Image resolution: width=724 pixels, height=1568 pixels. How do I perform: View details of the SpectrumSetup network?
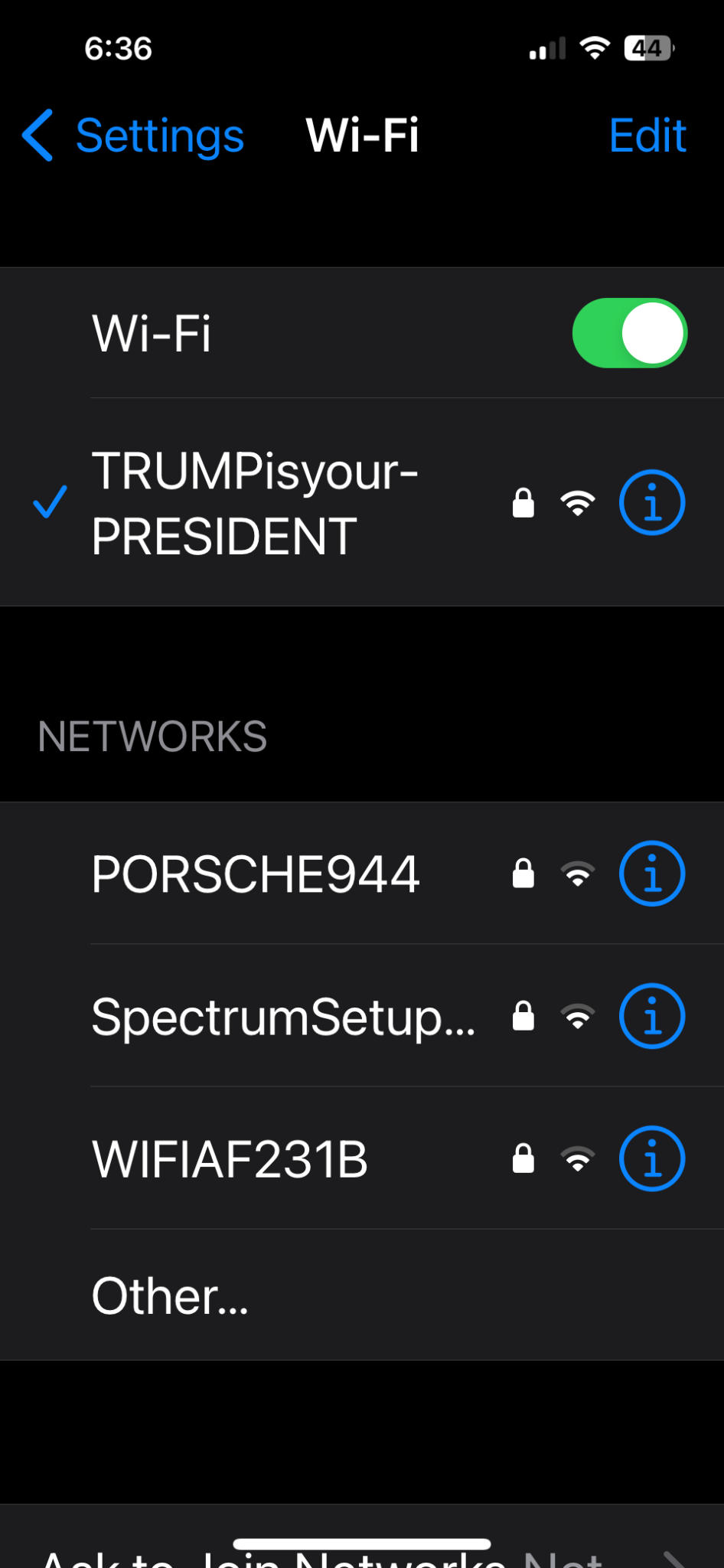(651, 1017)
